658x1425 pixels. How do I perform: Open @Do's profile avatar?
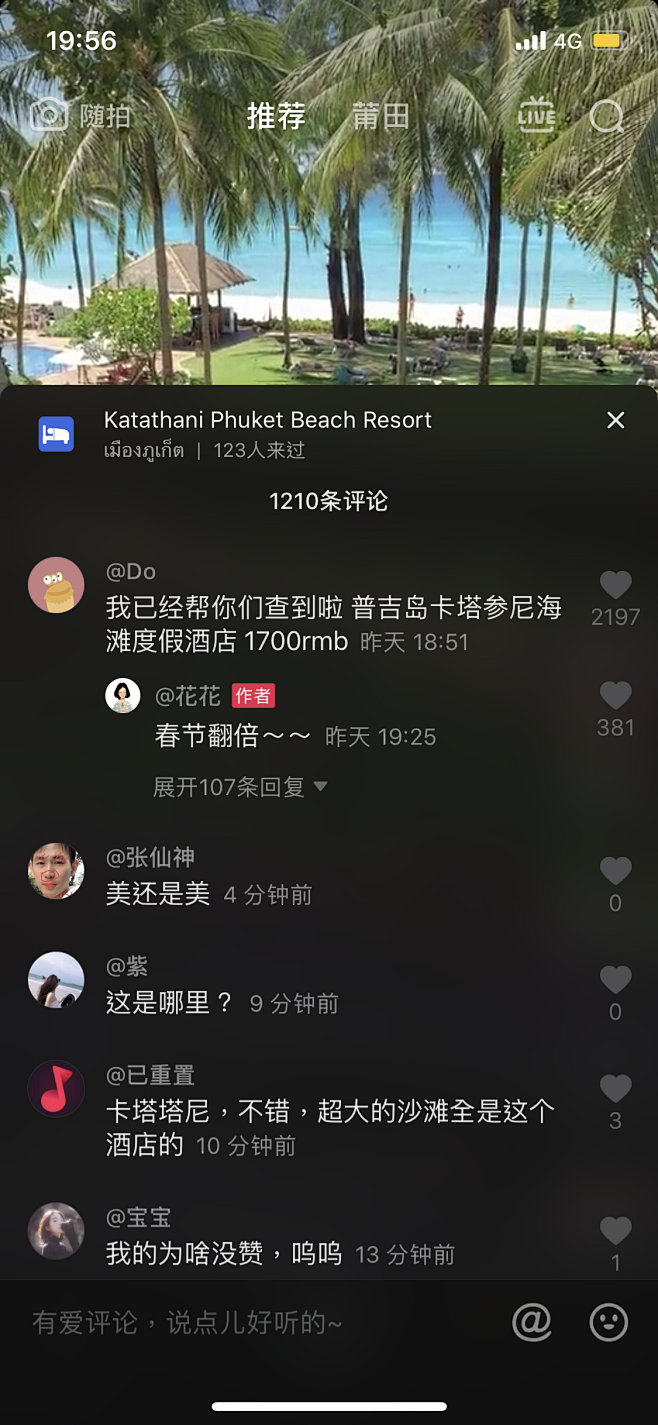pyautogui.click(x=56, y=585)
